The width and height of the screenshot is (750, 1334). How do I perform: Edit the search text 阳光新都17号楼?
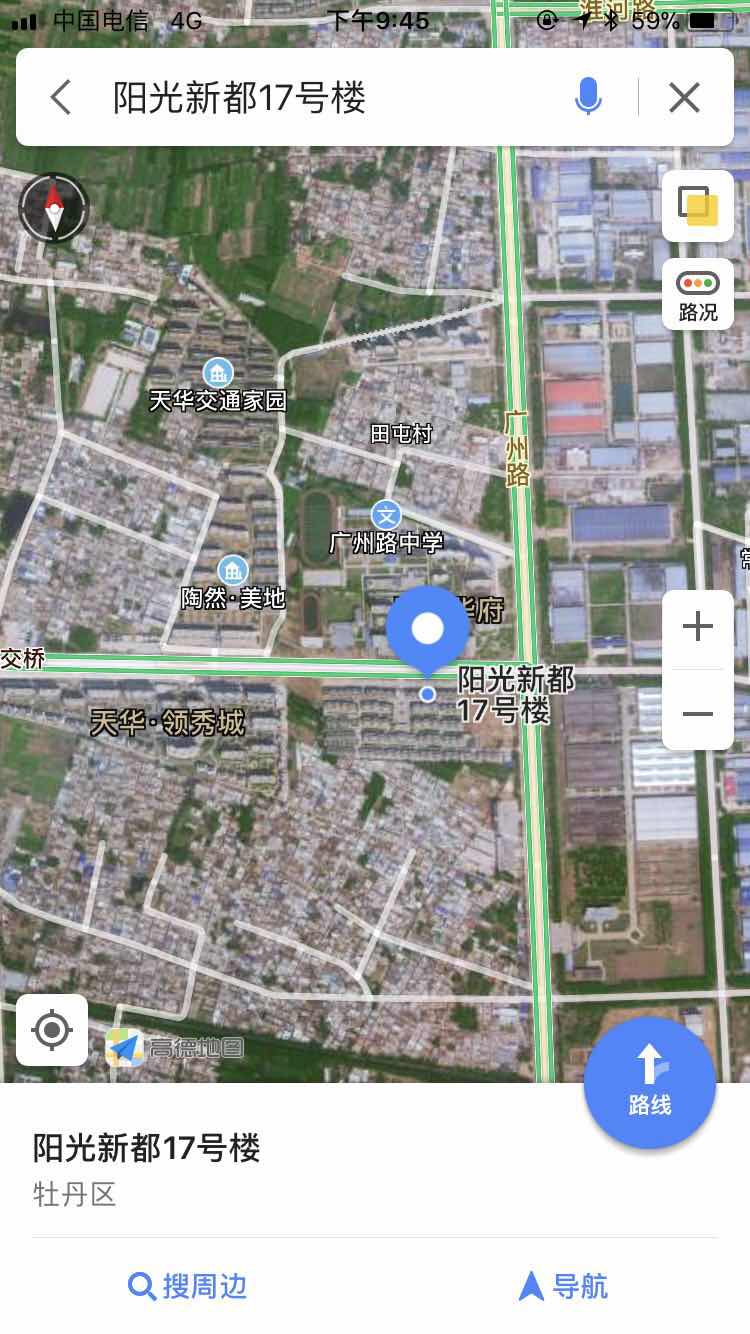tap(240, 98)
